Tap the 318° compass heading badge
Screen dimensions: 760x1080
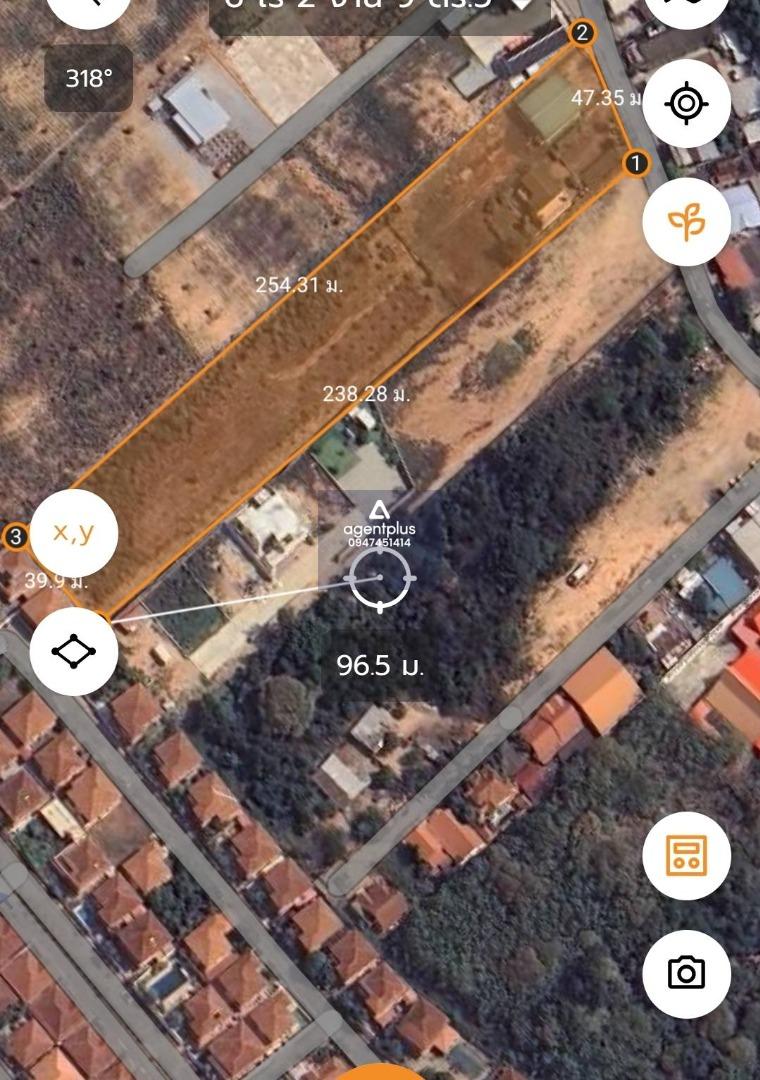click(89, 78)
